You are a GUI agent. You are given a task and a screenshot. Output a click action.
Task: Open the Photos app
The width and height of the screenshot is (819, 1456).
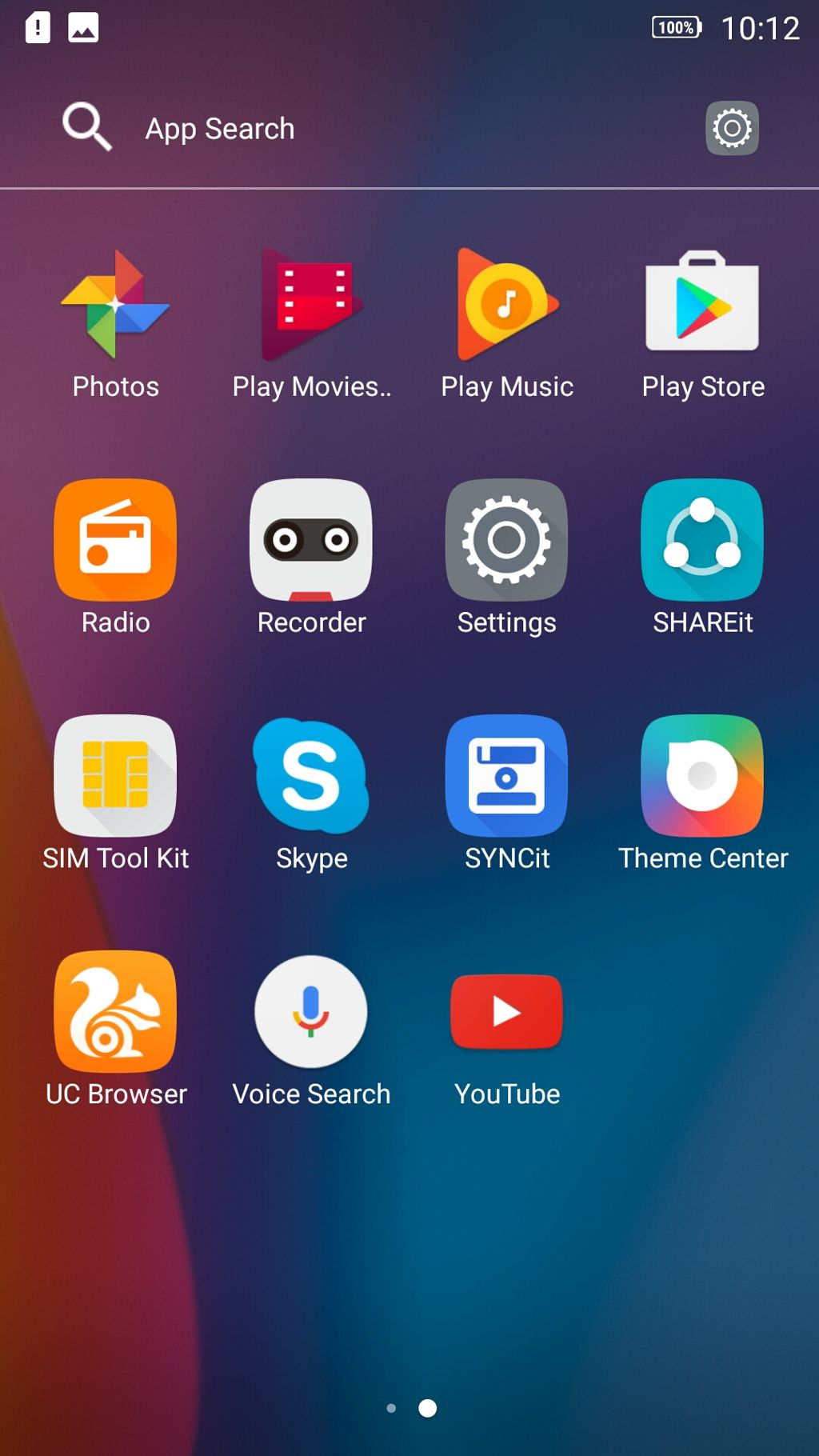pyautogui.click(x=116, y=304)
